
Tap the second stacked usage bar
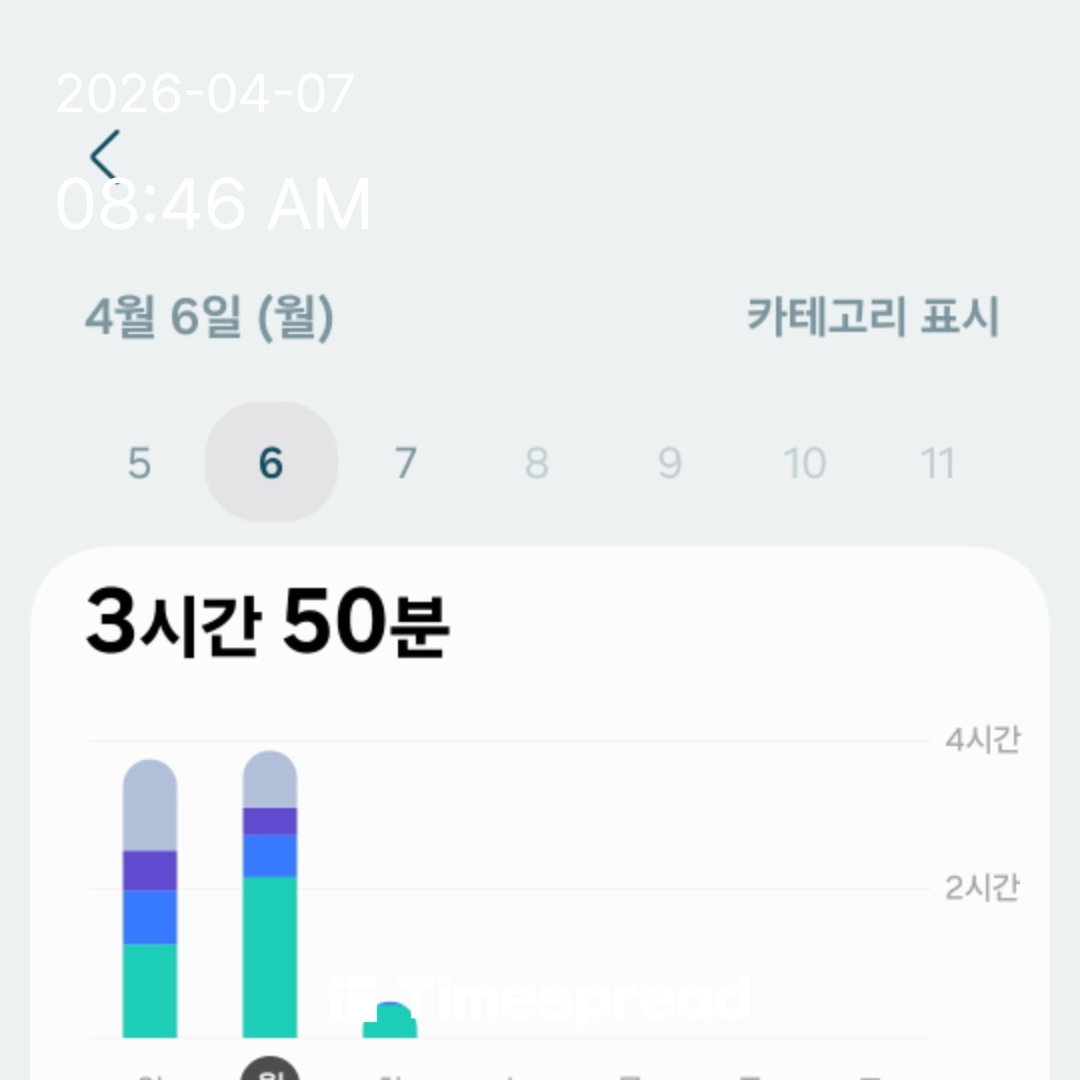point(270,895)
